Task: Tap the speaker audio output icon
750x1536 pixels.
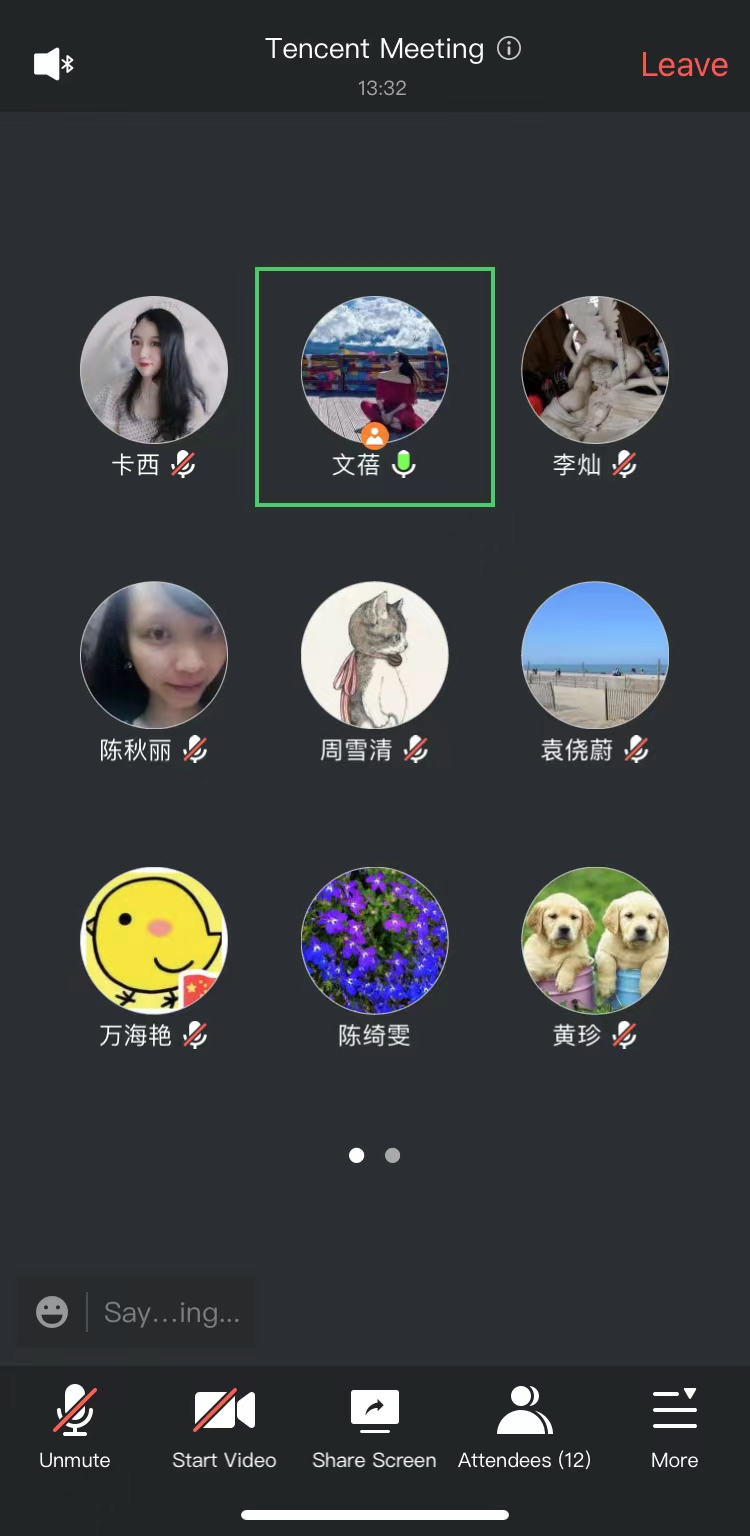Action: coord(54,65)
